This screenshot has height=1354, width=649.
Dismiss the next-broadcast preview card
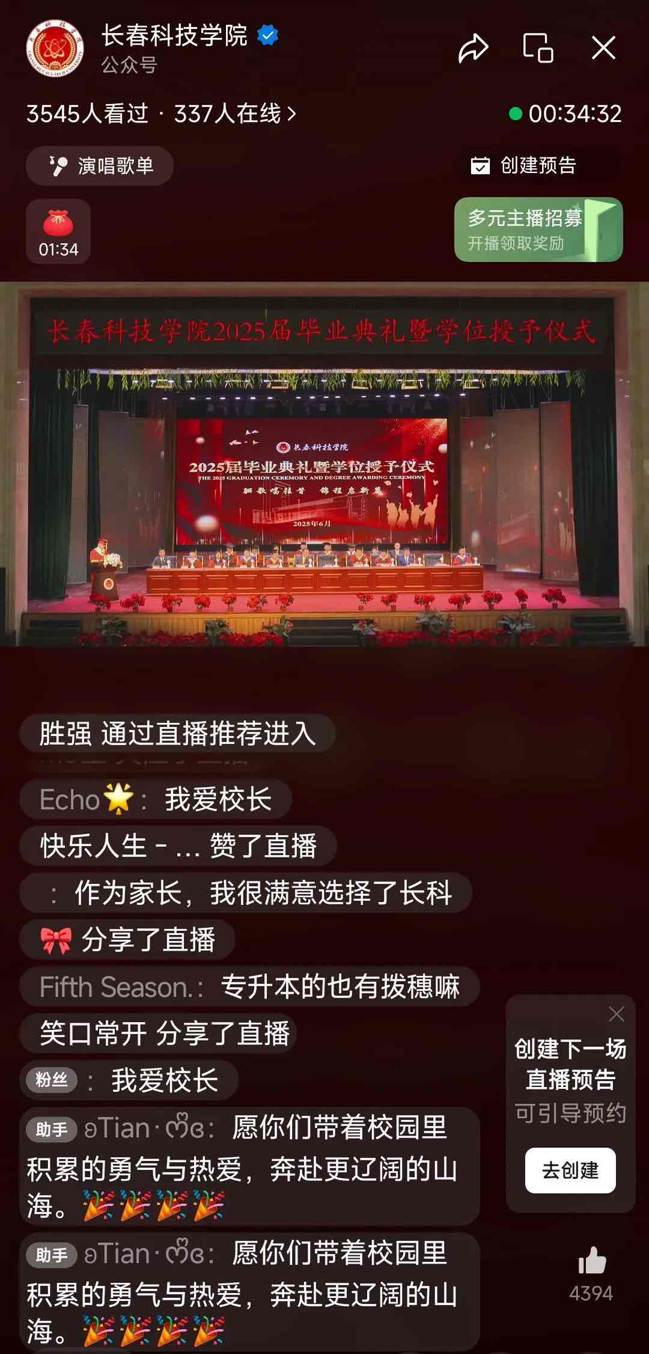(616, 1014)
